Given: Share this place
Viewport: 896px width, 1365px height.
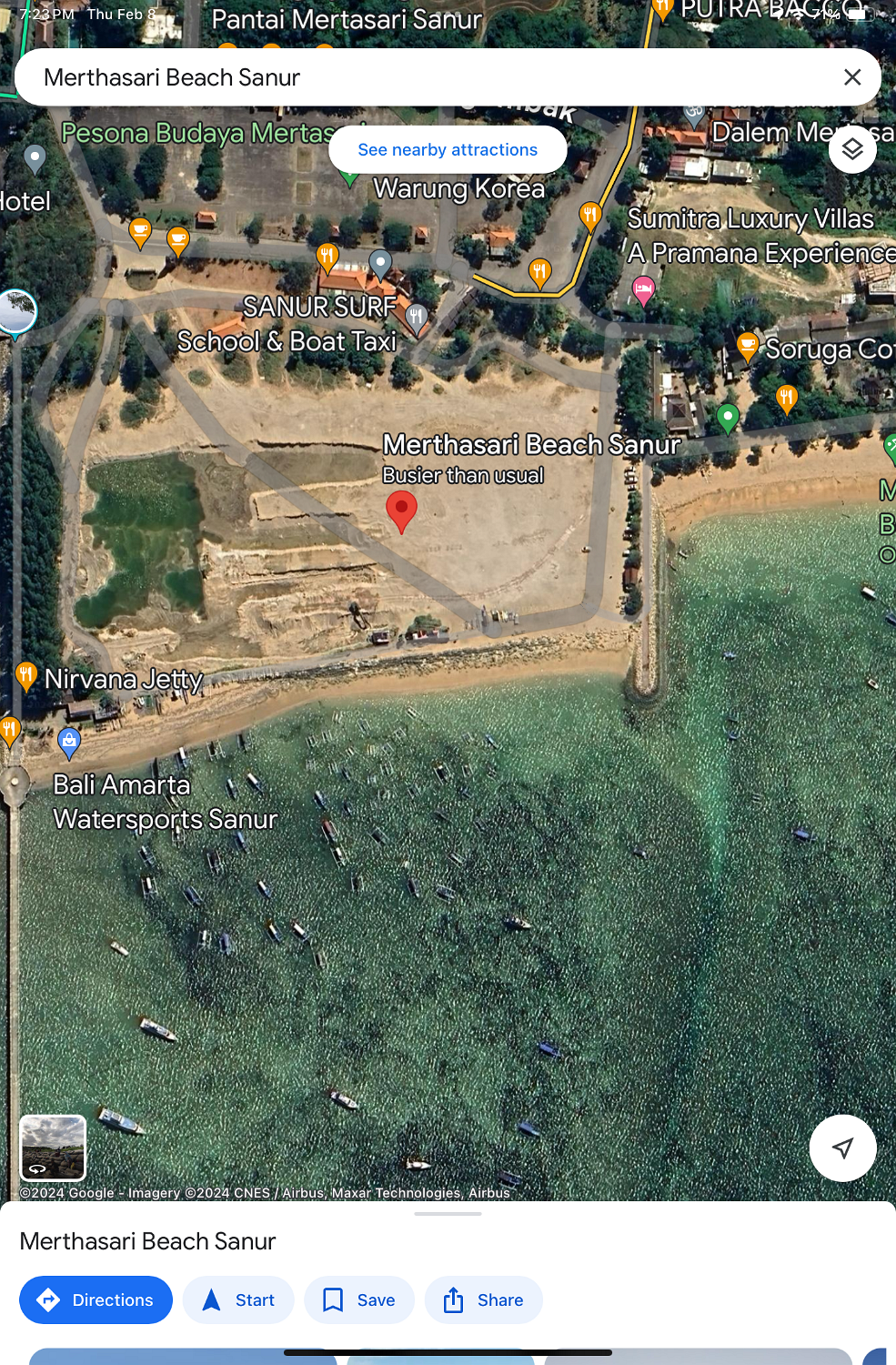Looking at the screenshot, I should 483,1299.
